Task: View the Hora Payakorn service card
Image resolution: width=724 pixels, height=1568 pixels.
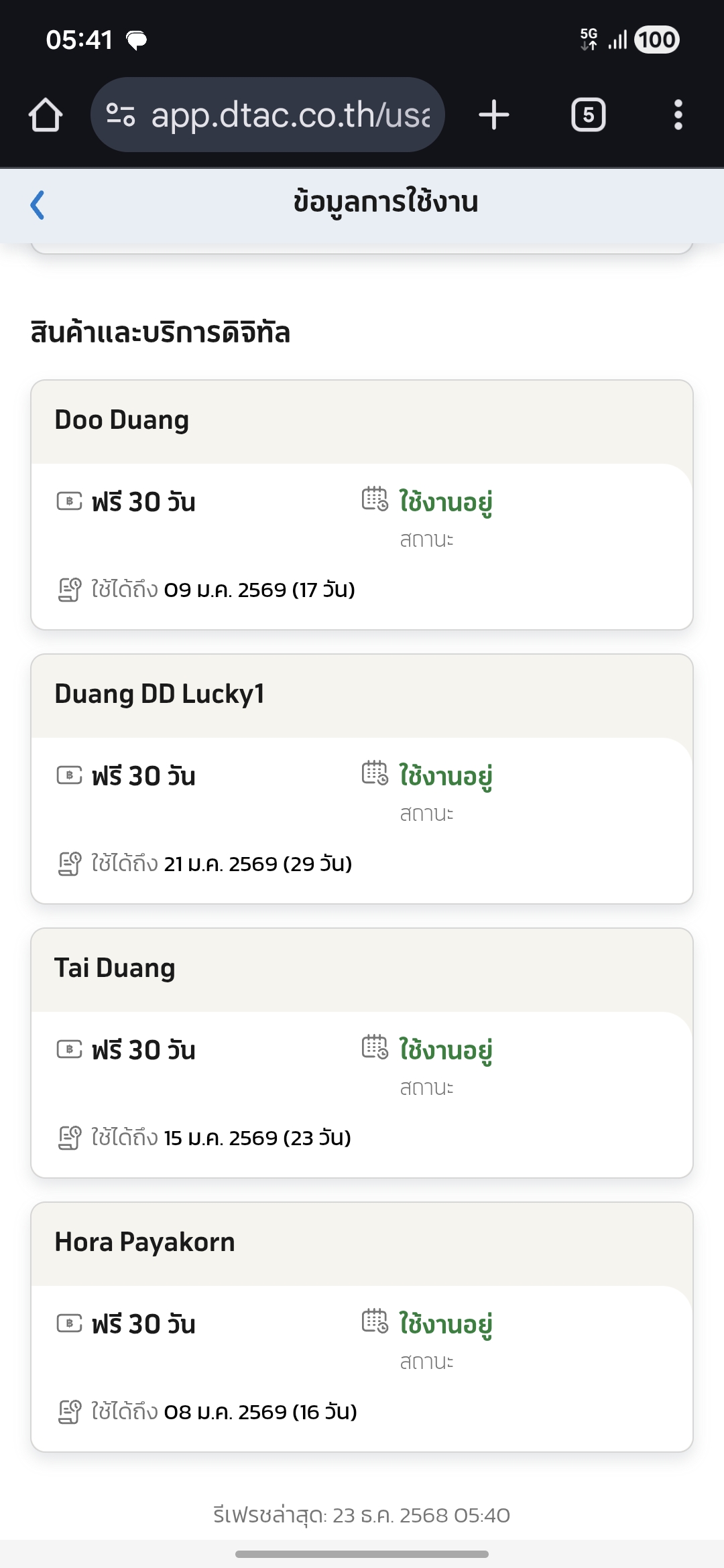Action: click(362, 1327)
